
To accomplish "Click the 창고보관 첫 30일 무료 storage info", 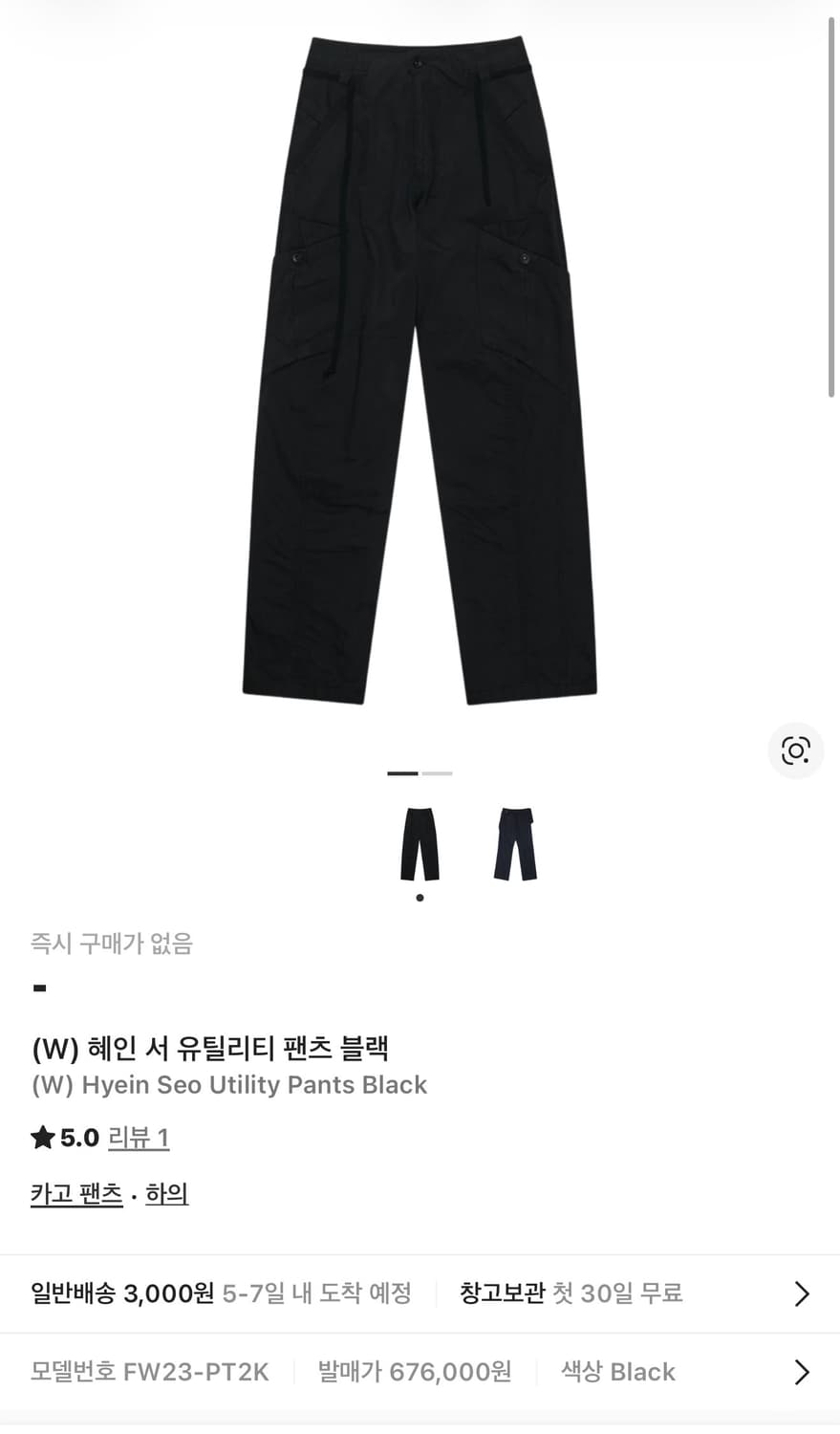I will (x=571, y=1293).
